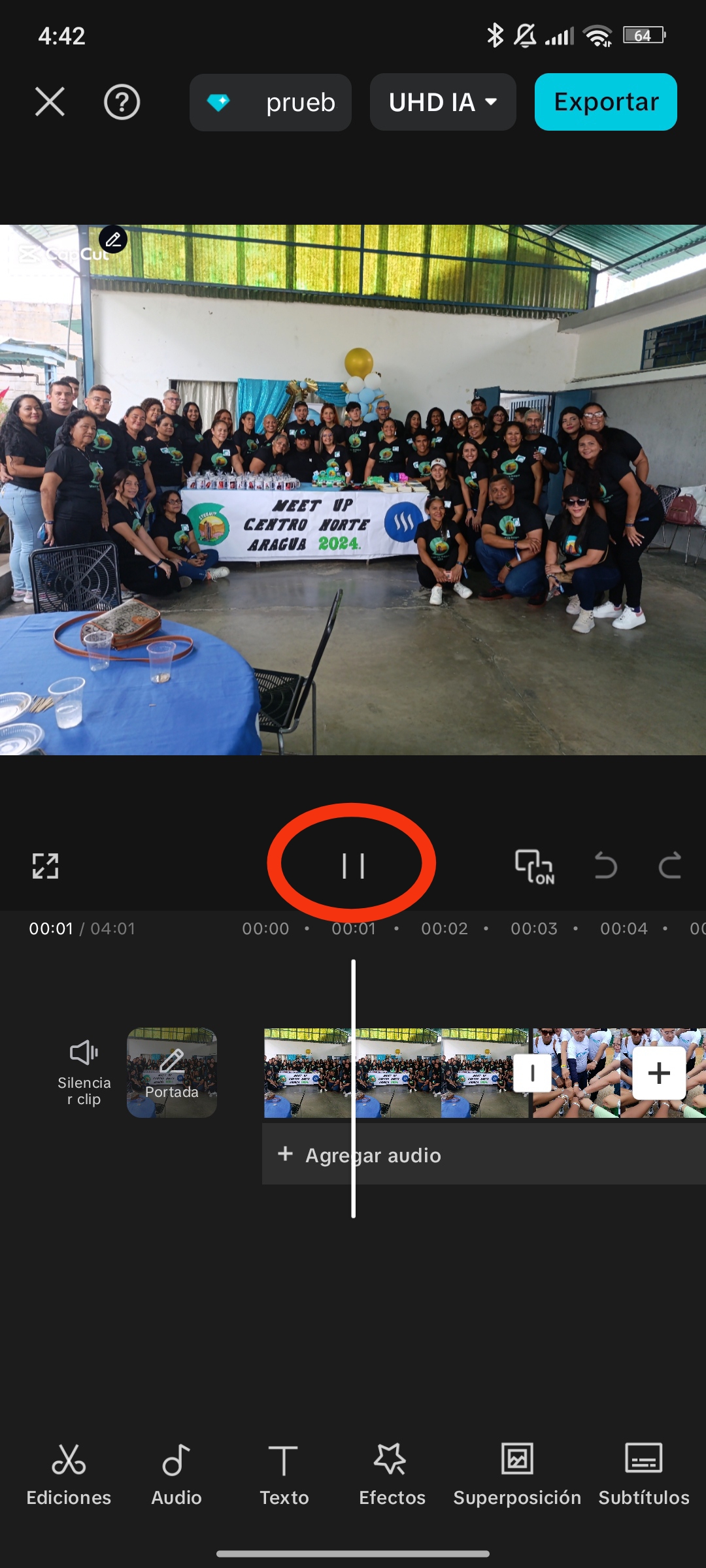
Task: Close the video editor
Action: [x=50, y=102]
